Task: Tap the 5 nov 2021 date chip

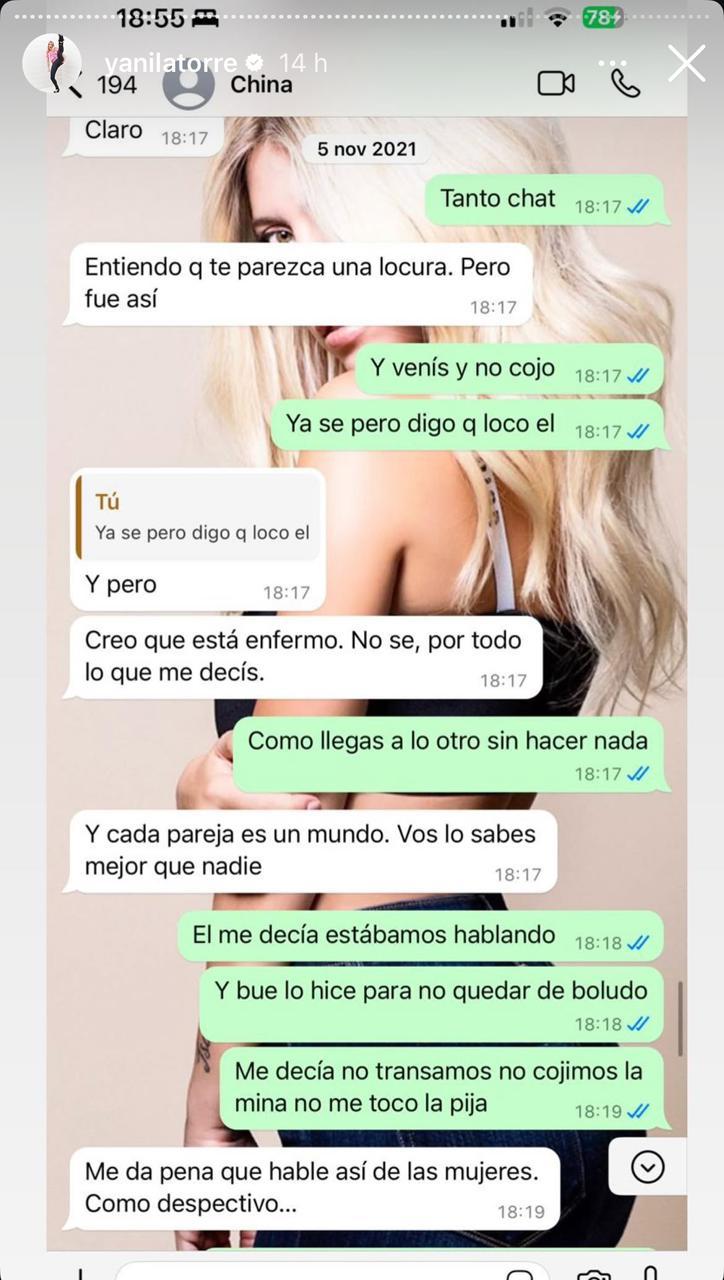Action: point(366,148)
